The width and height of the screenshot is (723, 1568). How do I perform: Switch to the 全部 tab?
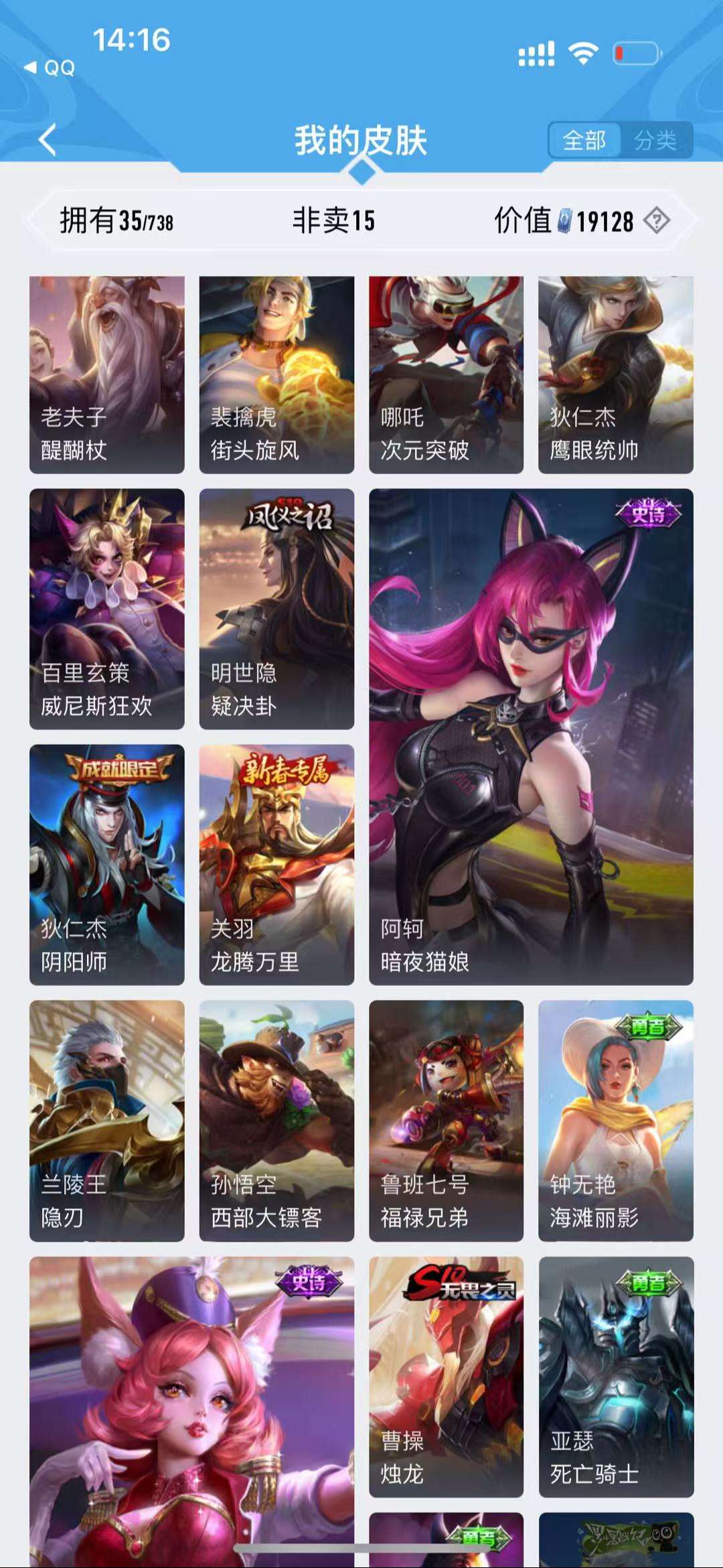tap(584, 141)
